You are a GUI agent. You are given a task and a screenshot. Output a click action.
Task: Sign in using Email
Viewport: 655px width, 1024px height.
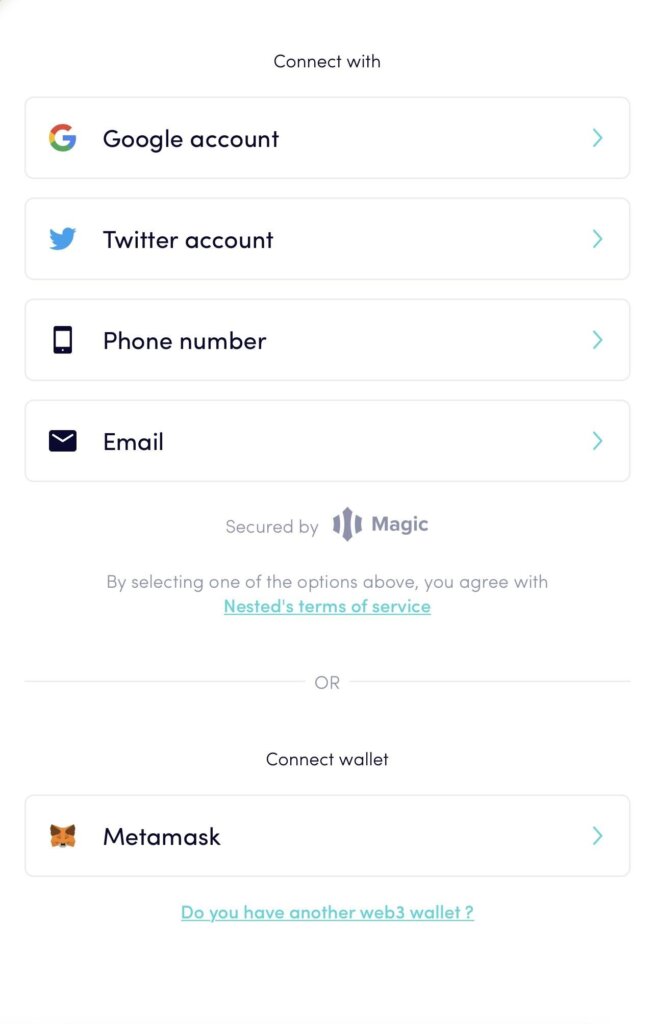[327, 441]
